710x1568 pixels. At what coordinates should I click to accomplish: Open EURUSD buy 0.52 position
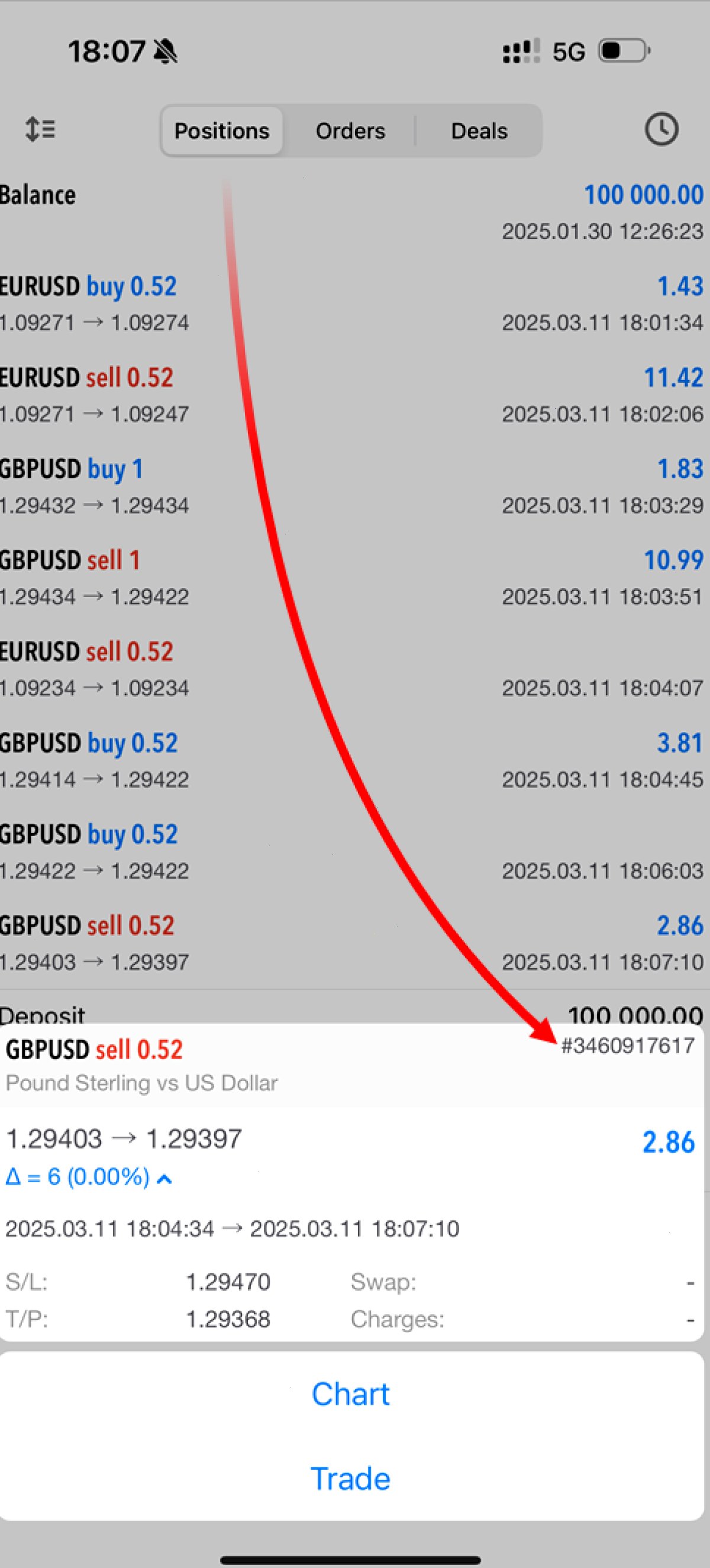point(351,304)
